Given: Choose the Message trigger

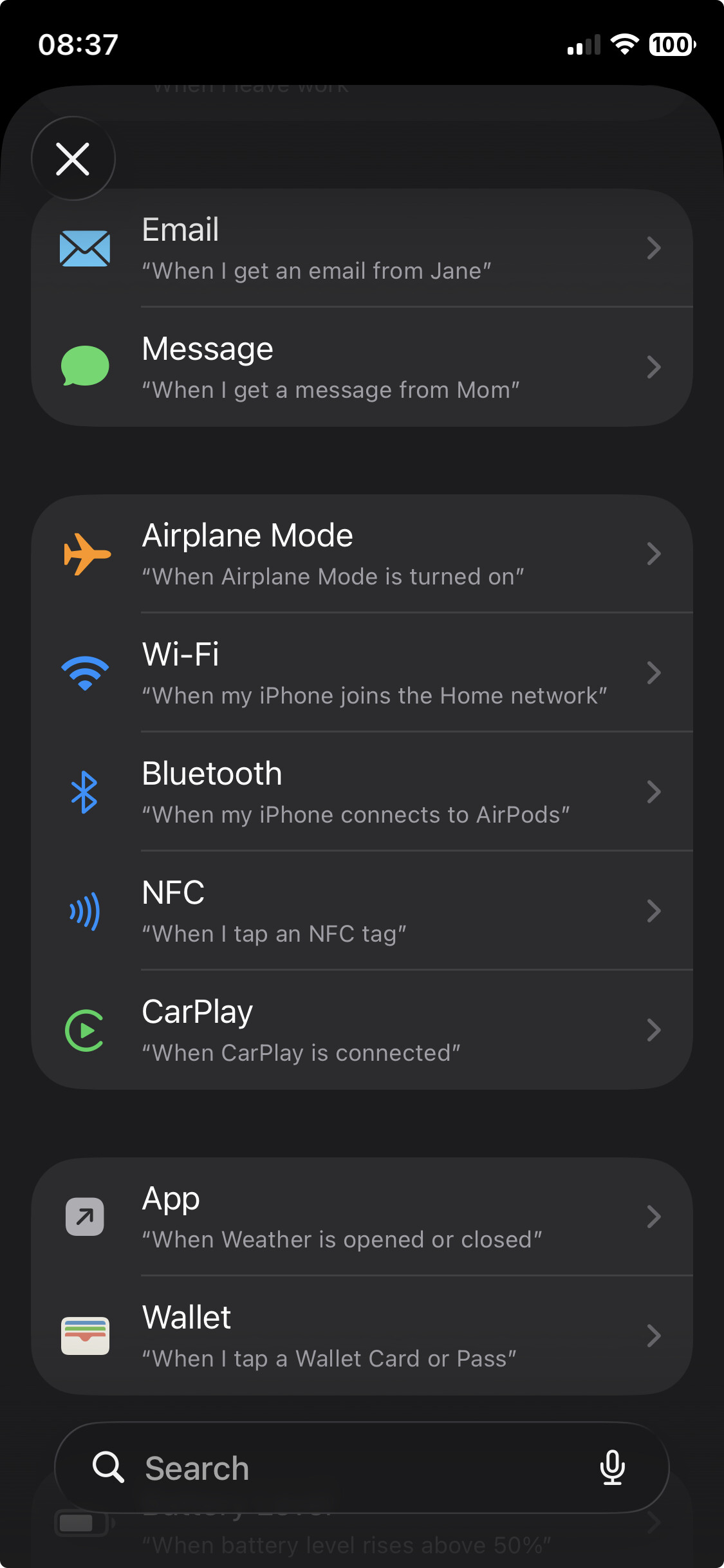Looking at the screenshot, I should [362, 368].
